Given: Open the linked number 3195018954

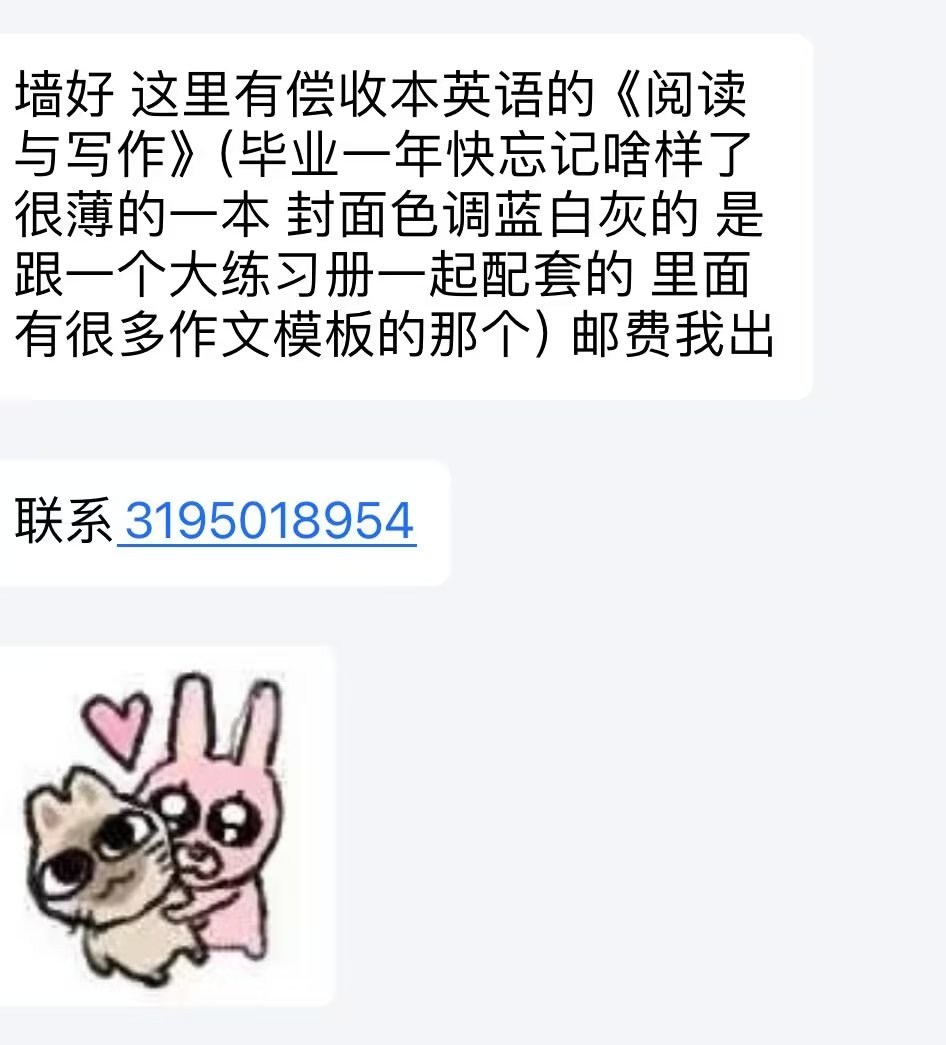Looking at the screenshot, I should pyautogui.click(x=267, y=522).
